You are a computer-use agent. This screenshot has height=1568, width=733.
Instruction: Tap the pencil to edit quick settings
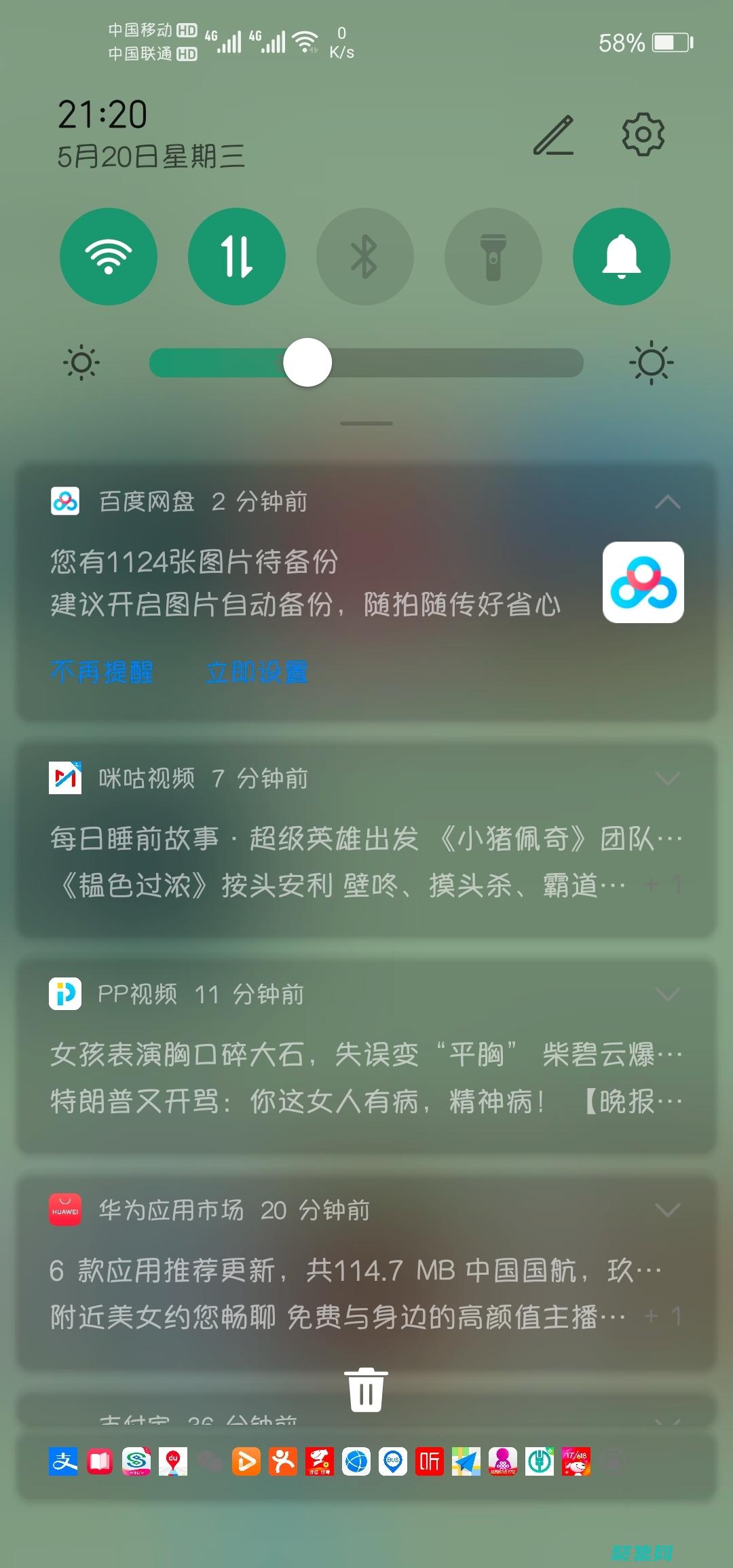[x=553, y=134]
